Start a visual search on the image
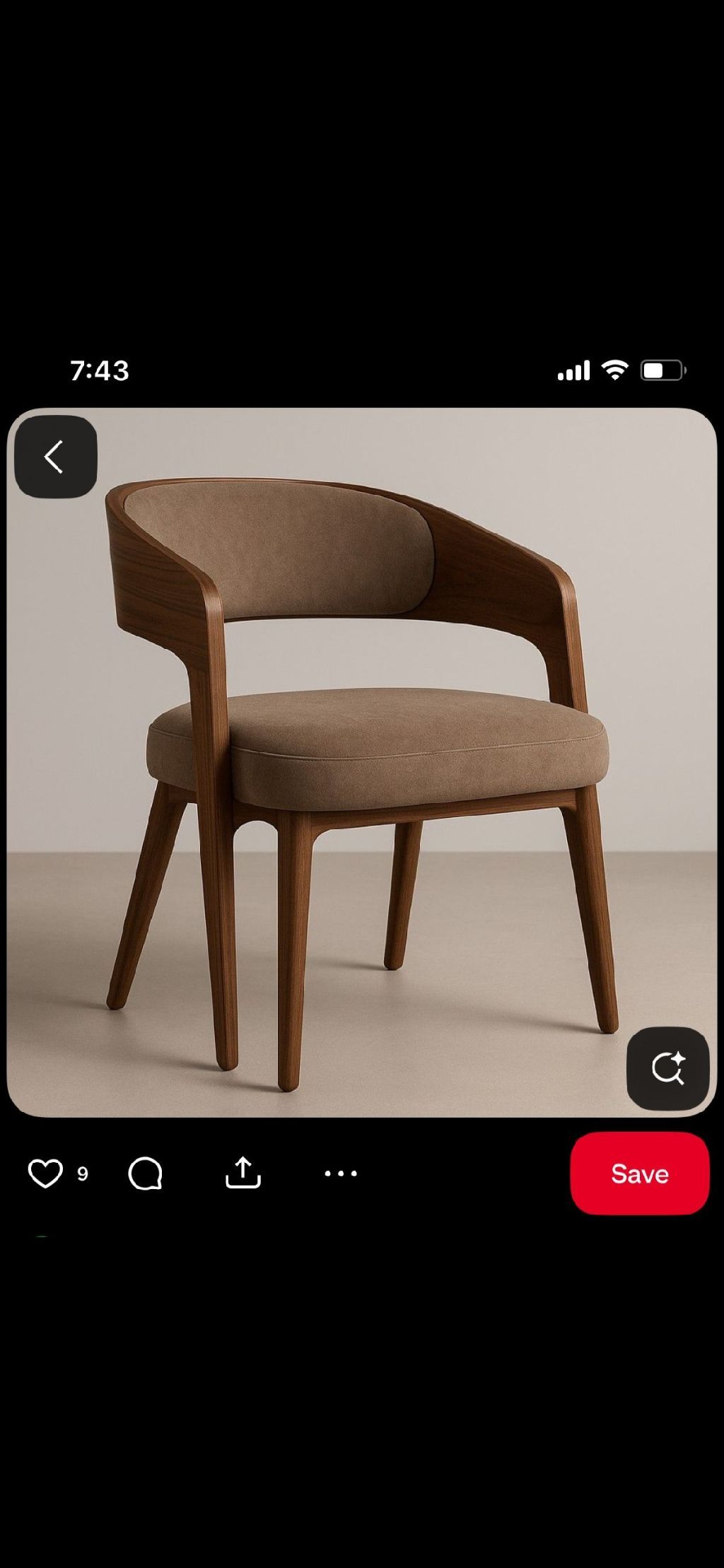The height and width of the screenshot is (1568, 724). click(667, 1068)
